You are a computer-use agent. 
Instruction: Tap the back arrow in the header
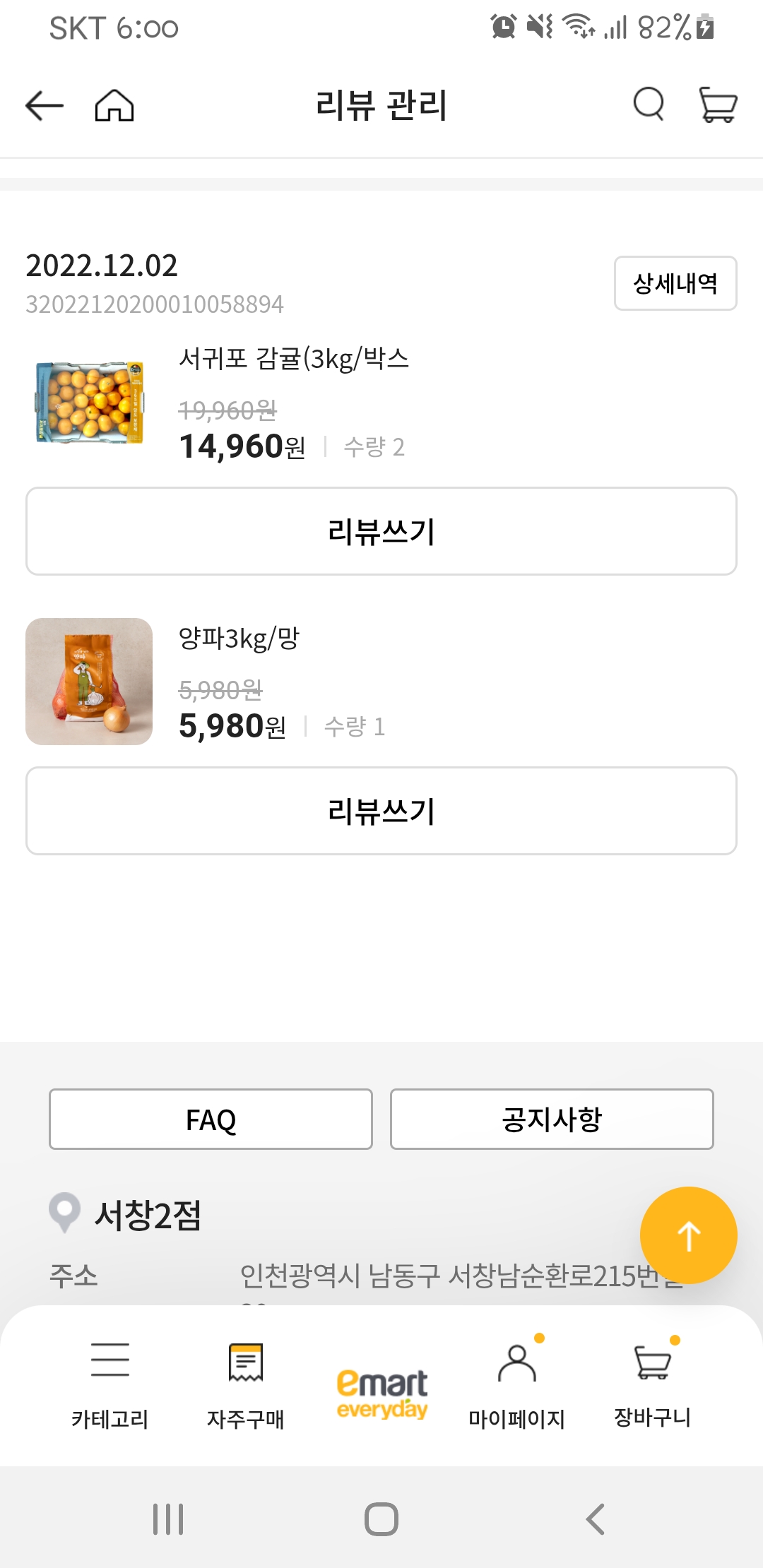tap(42, 105)
